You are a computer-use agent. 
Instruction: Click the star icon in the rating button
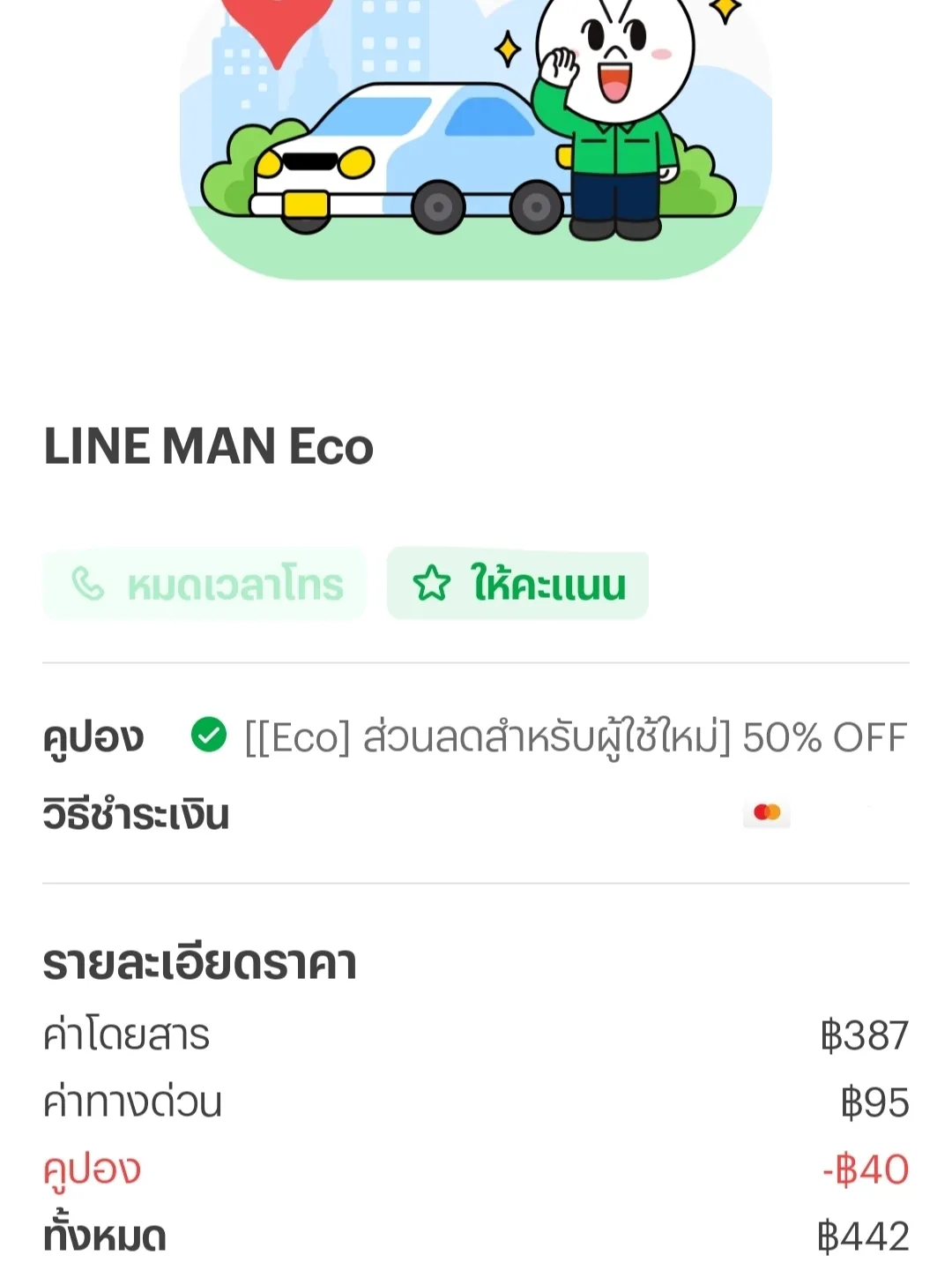tap(431, 583)
